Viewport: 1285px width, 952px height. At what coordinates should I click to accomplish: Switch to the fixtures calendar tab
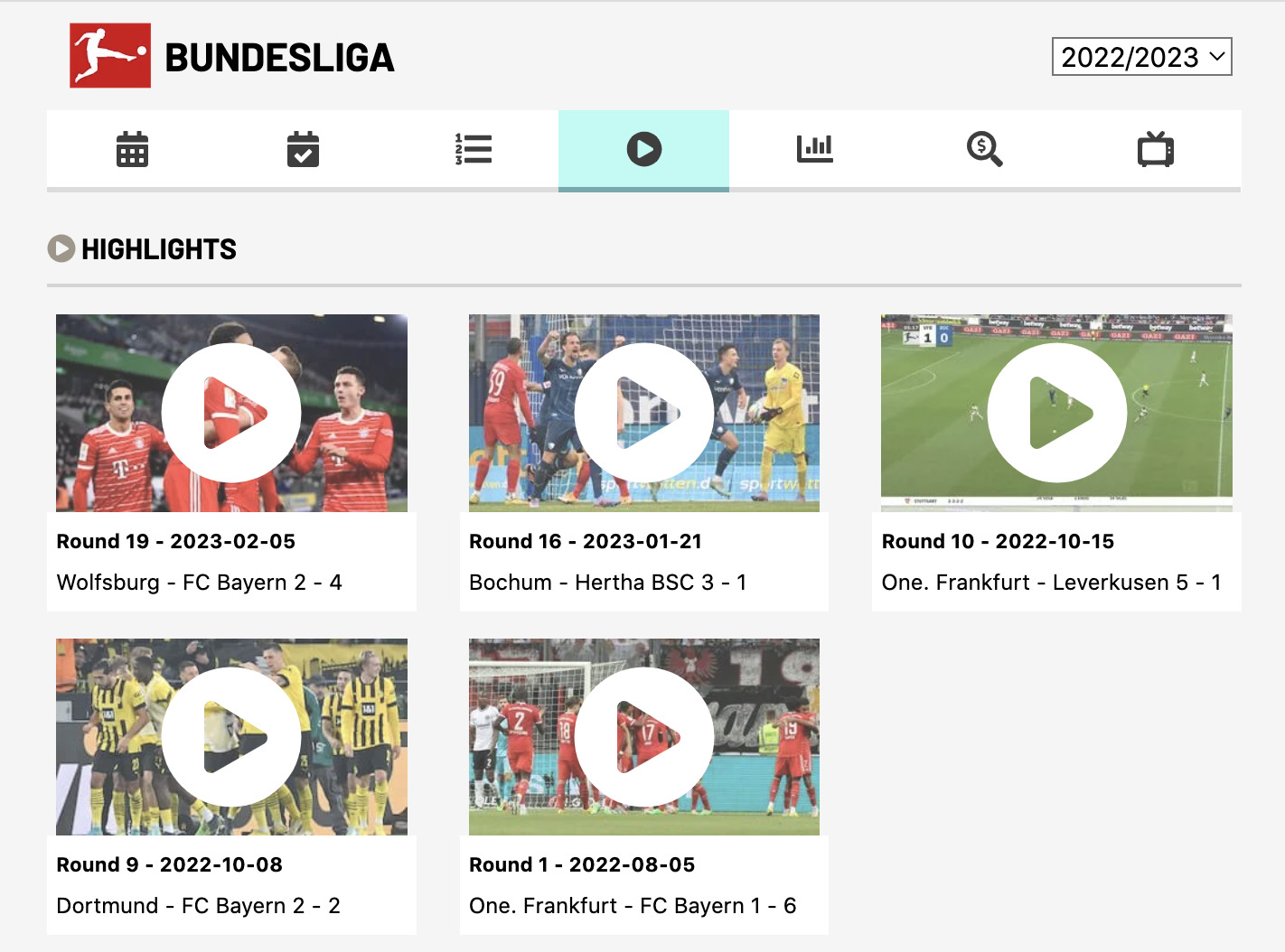tap(132, 150)
